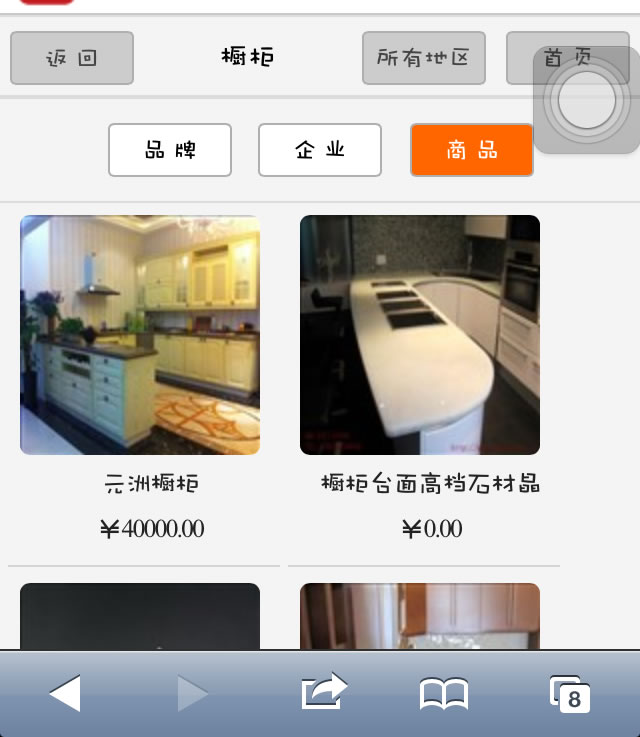
Task: Tap the AssistiveTouch floating button
Action: (x=587, y=100)
